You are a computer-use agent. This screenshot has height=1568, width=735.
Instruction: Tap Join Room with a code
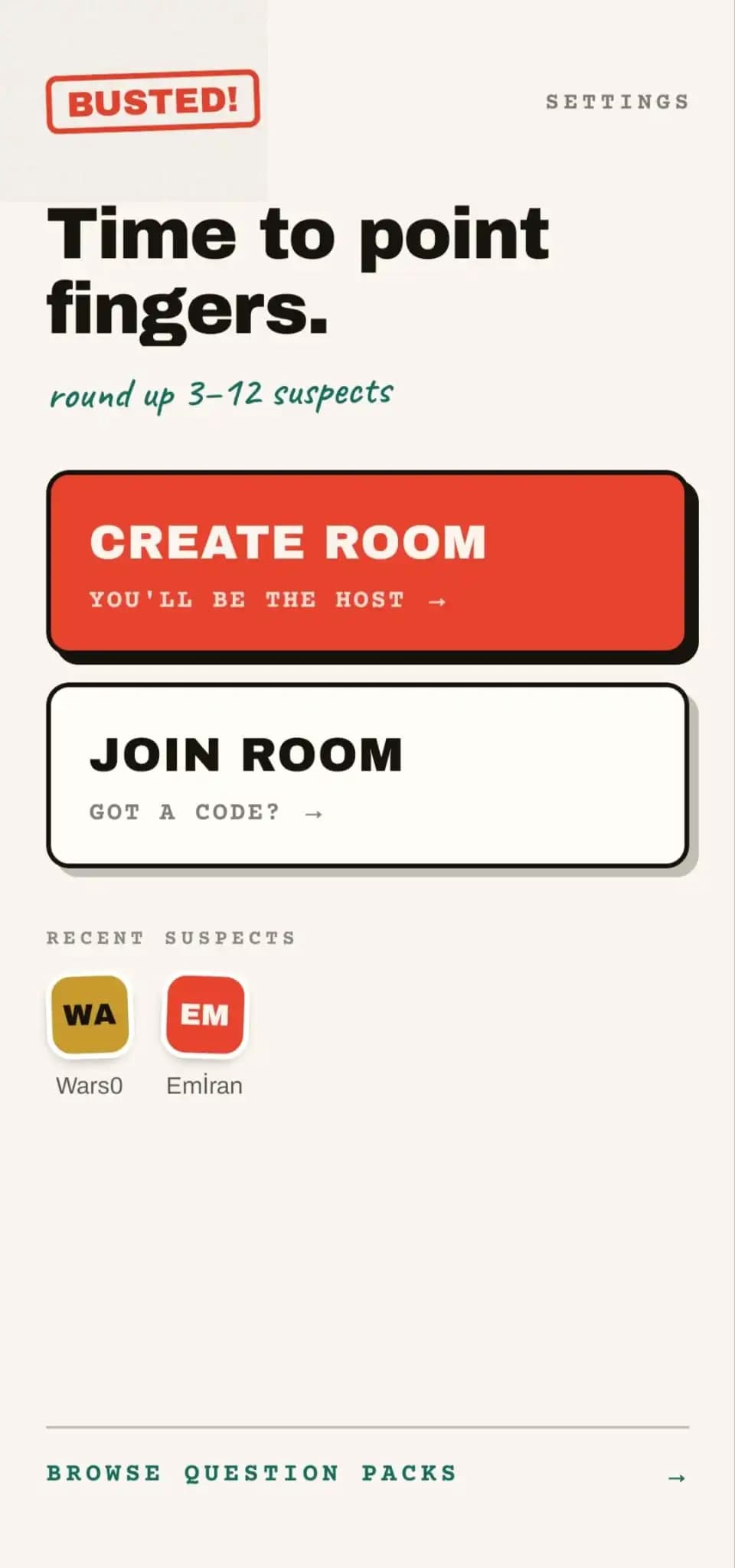pos(367,776)
